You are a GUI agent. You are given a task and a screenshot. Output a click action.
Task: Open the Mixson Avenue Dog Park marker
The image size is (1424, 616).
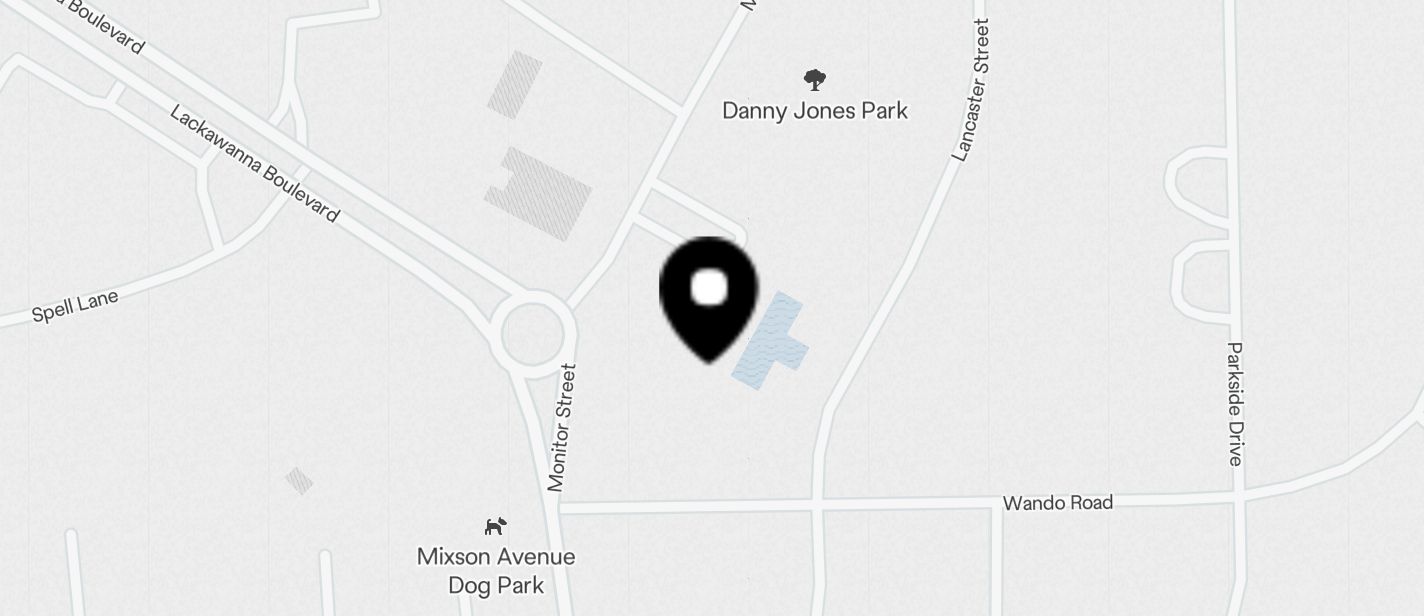click(x=496, y=526)
